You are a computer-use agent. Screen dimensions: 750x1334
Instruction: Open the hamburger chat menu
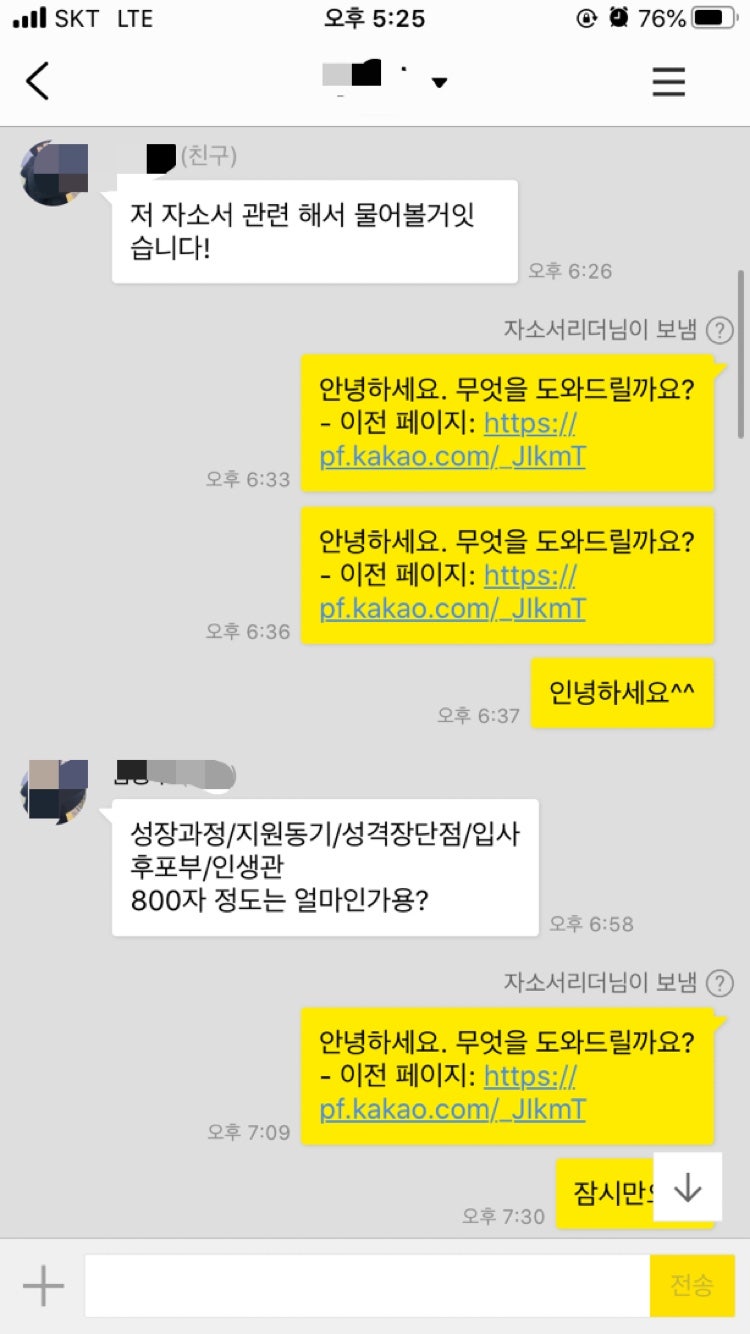click(x=669, y=81)
